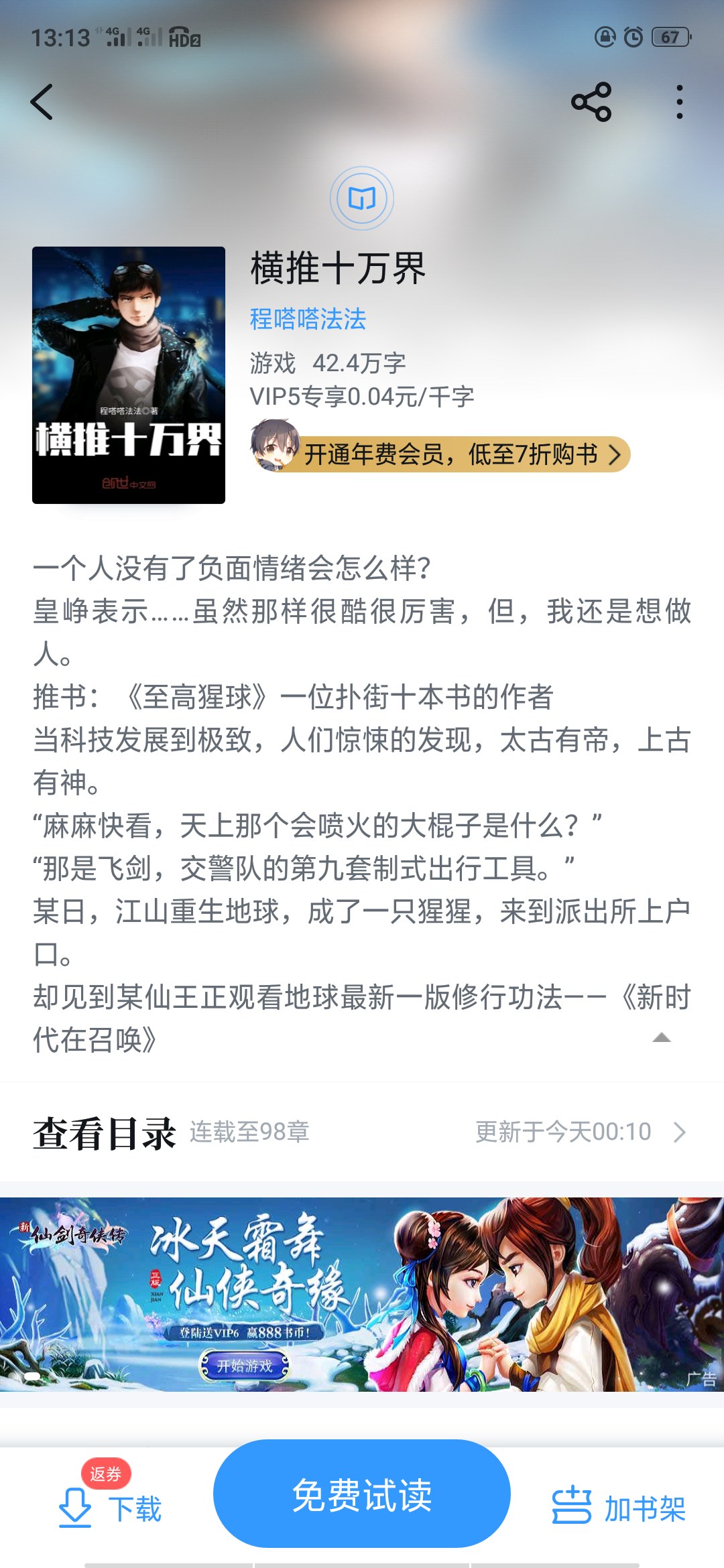The height and width of the screenshot is (1568, 724).
Task: Open the 横推十万界 book cover
Action: point(129,375)
